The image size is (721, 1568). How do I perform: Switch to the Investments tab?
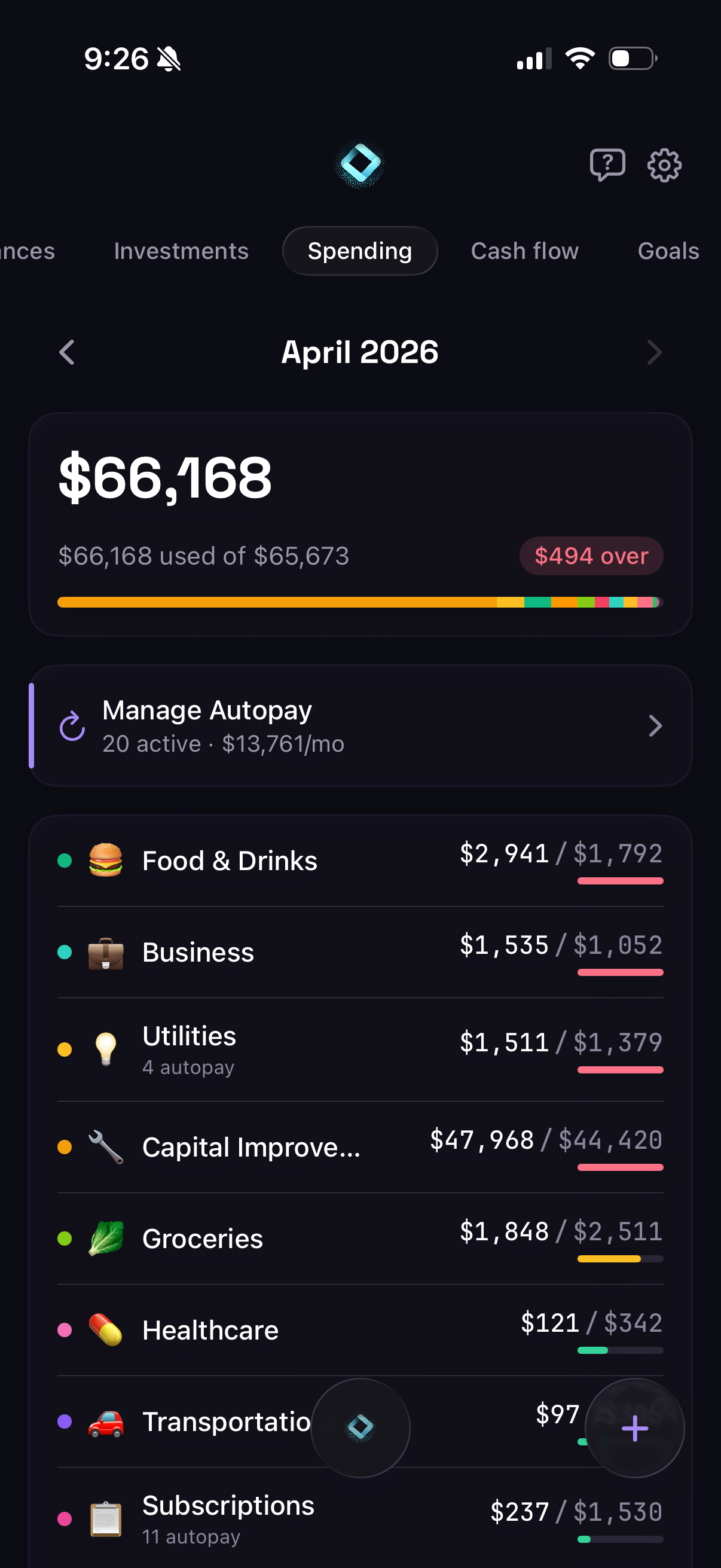click(x=181, y=251)
